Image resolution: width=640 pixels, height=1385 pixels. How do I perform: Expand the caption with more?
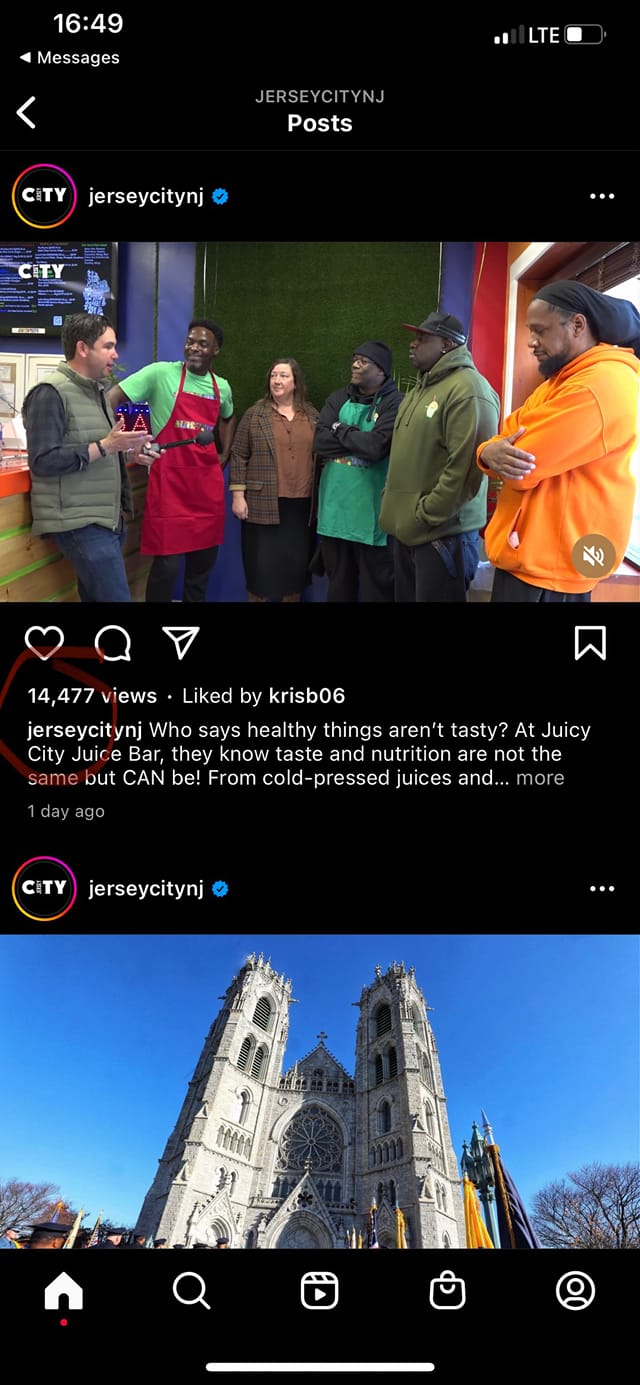540,778
